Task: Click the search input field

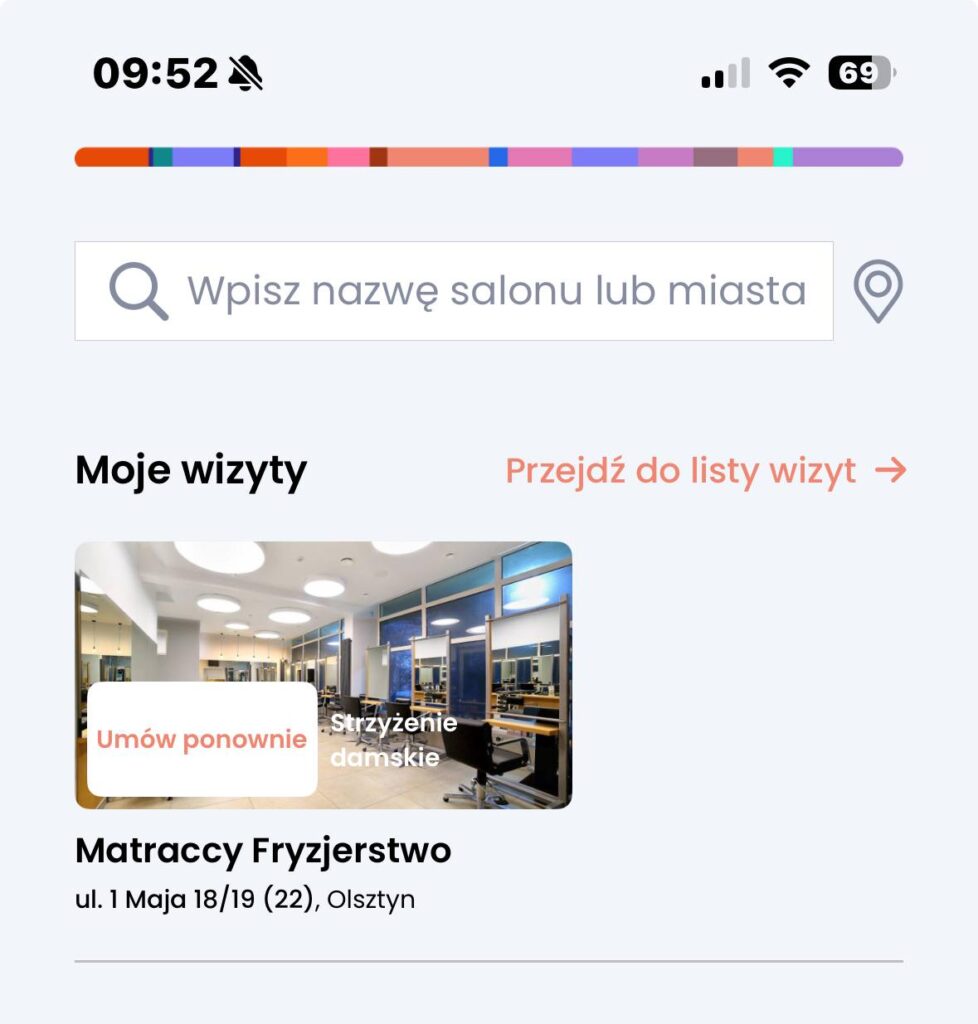Action: coord(455,290)
